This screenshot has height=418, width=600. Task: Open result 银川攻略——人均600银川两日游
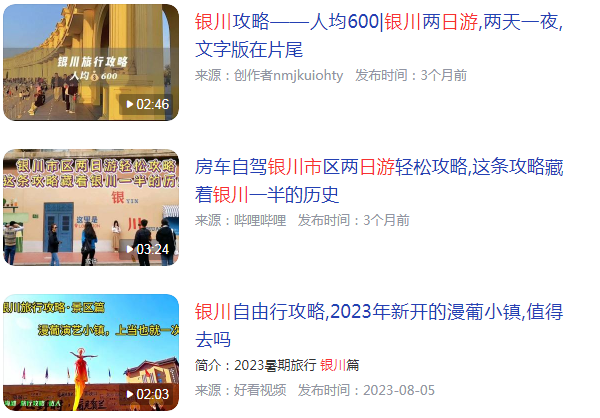pyautogui.click(x=378, y=24)
